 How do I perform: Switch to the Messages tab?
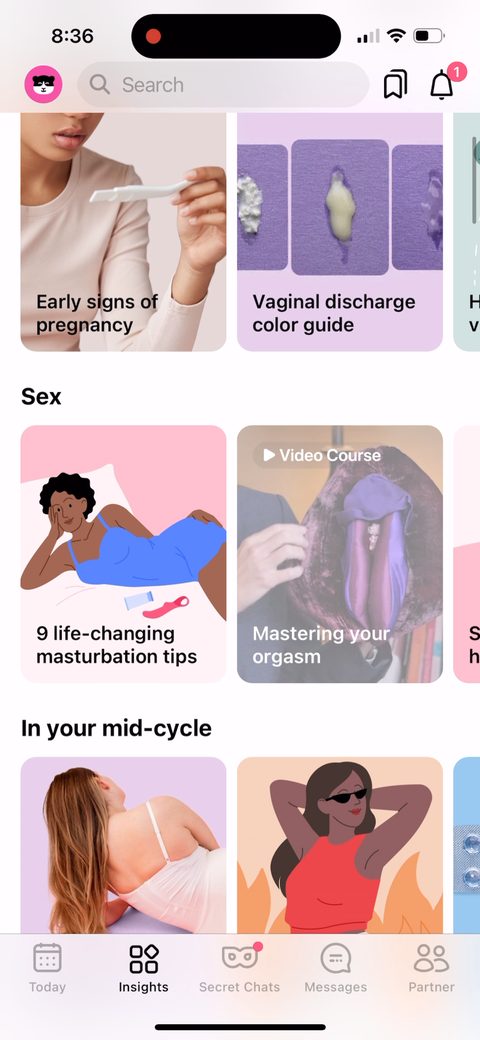click(x=335, y=968)
